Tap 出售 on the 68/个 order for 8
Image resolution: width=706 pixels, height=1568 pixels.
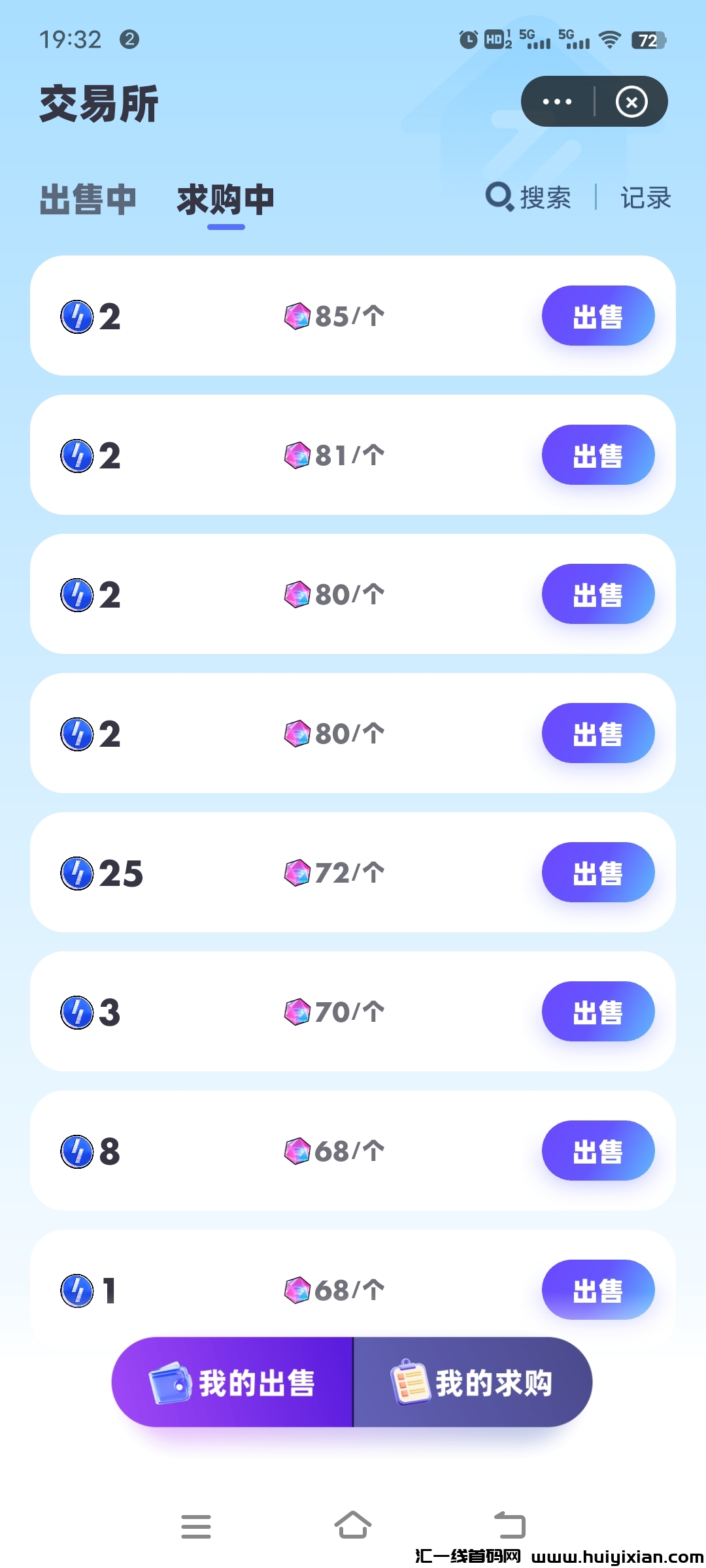[597, 1151]
